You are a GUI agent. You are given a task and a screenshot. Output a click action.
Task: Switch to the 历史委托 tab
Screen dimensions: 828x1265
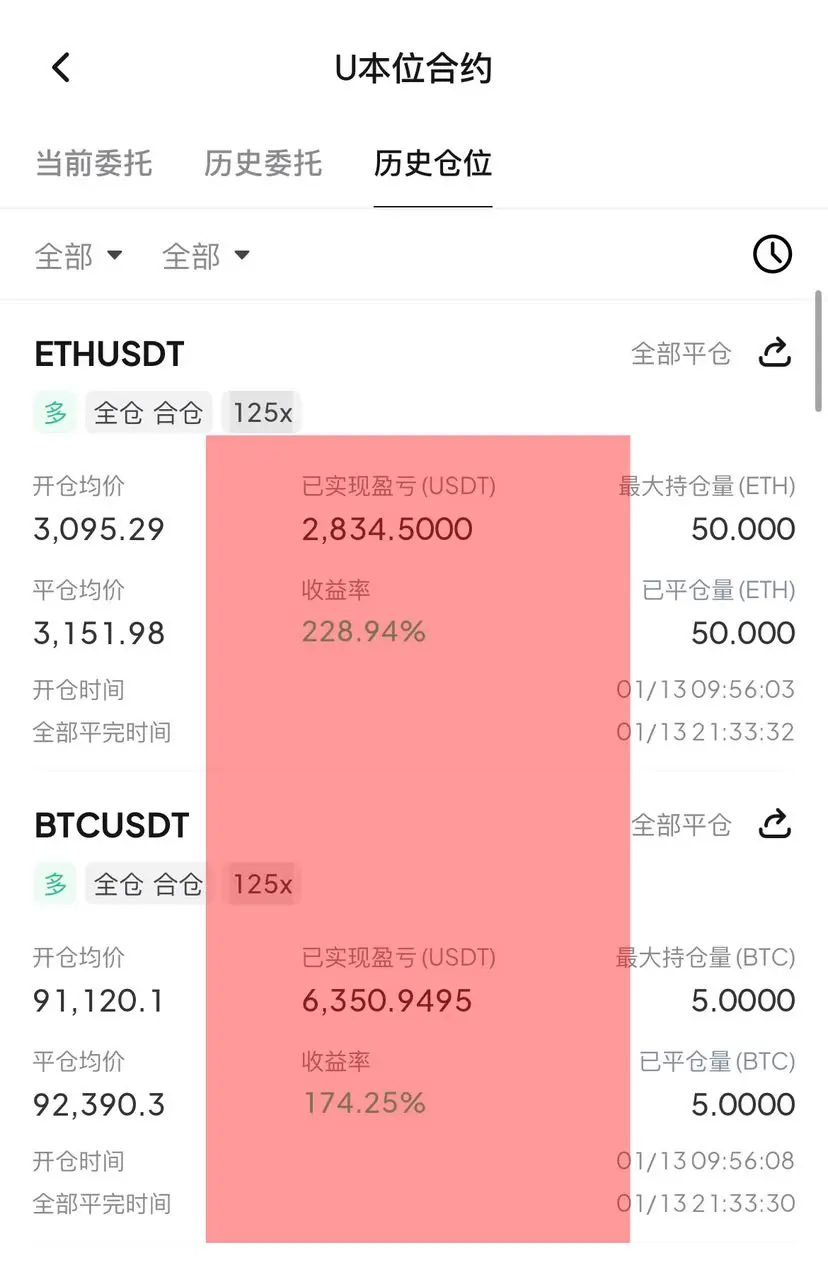tap(262, 162)
